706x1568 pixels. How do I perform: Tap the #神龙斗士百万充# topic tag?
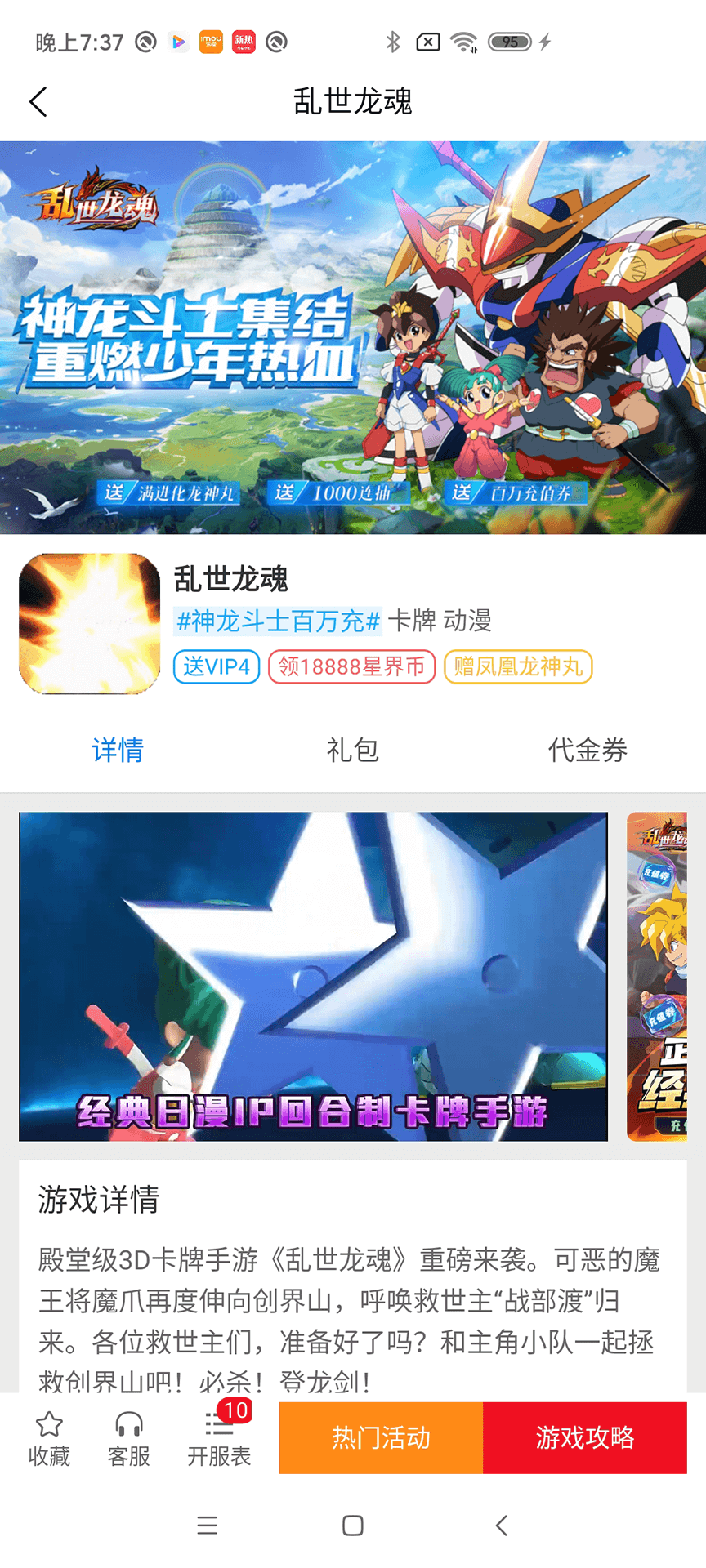click(278, 621)
